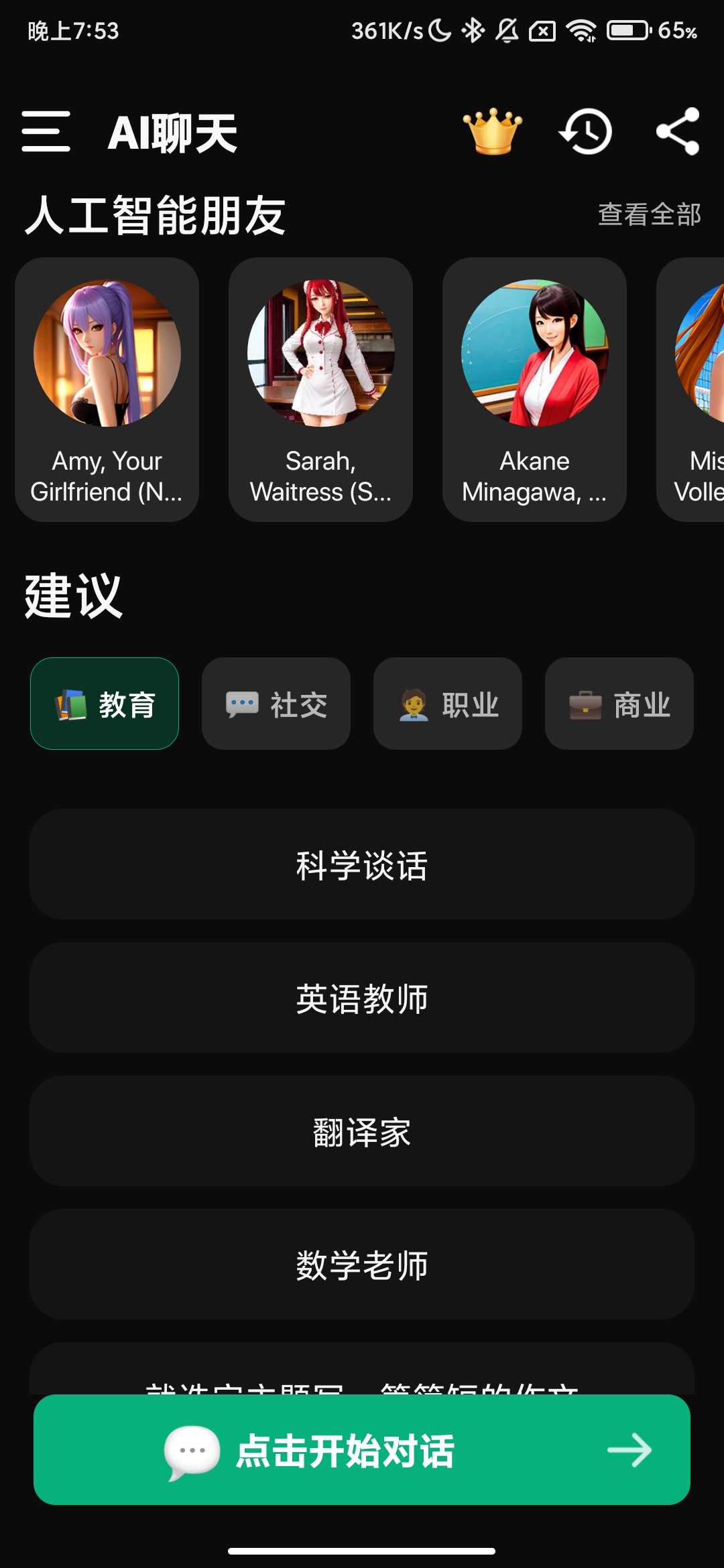Switch suggestion category to 商业
724x1568 pixels.
[x=618, y=704]
